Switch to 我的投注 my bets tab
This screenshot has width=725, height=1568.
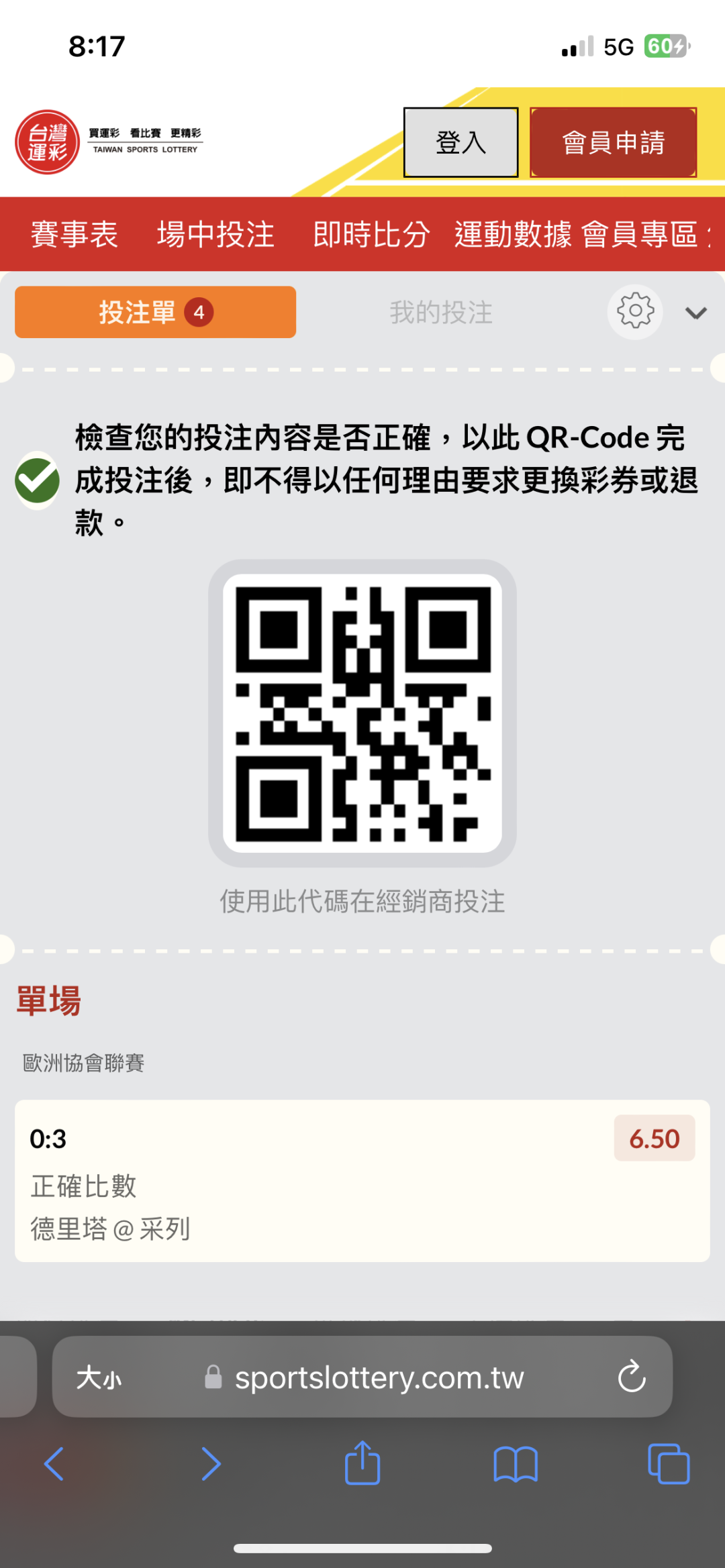441,312
